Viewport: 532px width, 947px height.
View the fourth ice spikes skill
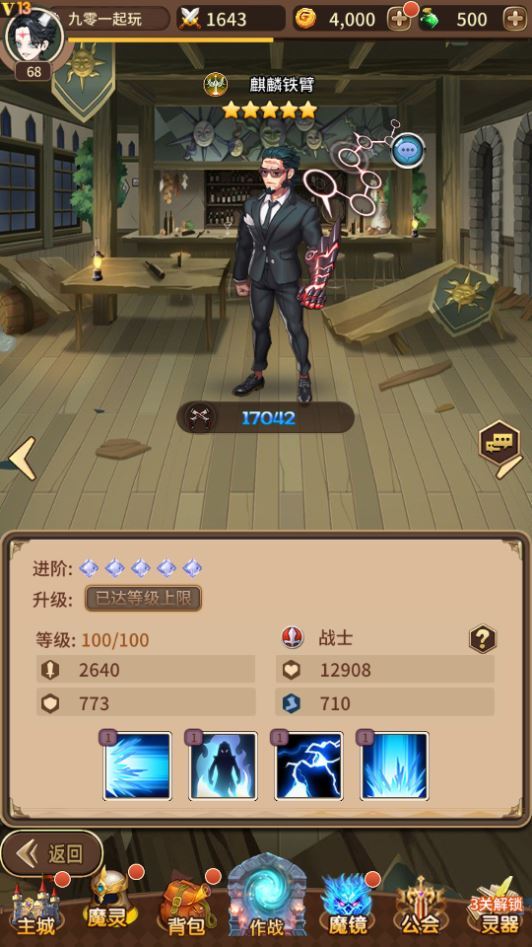click(x=394, y=766)
